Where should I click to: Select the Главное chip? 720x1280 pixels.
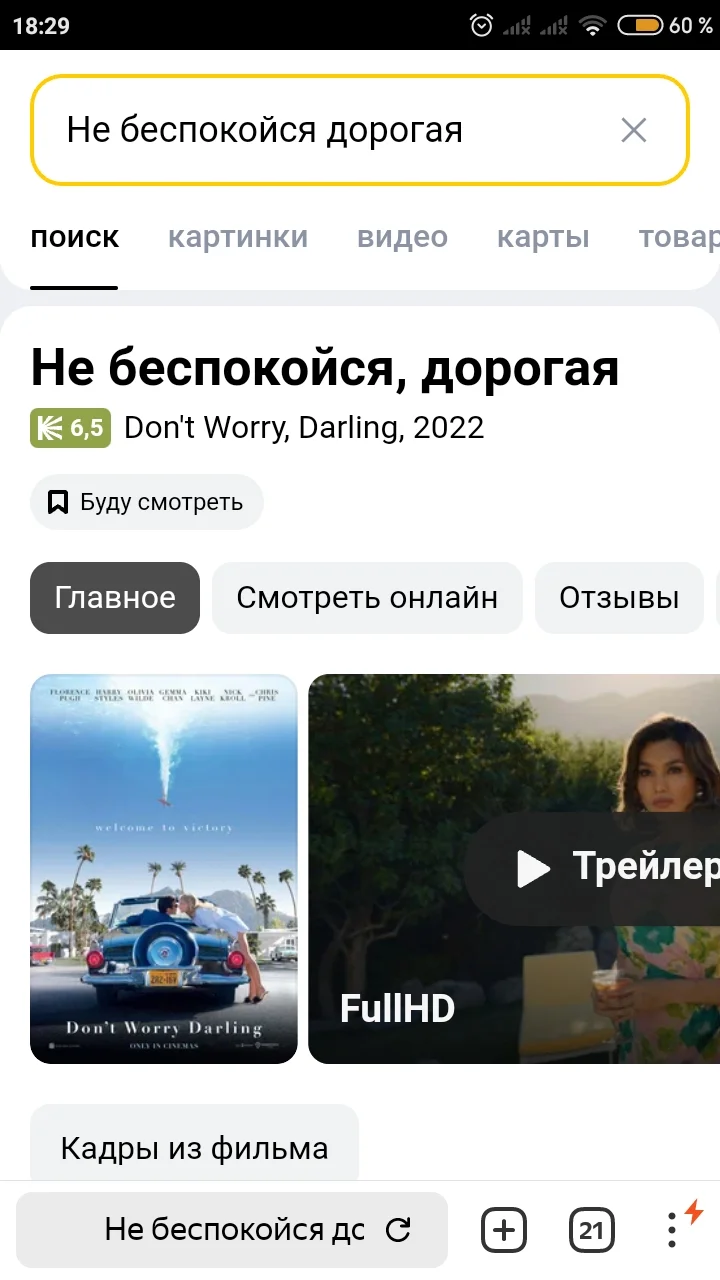(x=114, y=597)
